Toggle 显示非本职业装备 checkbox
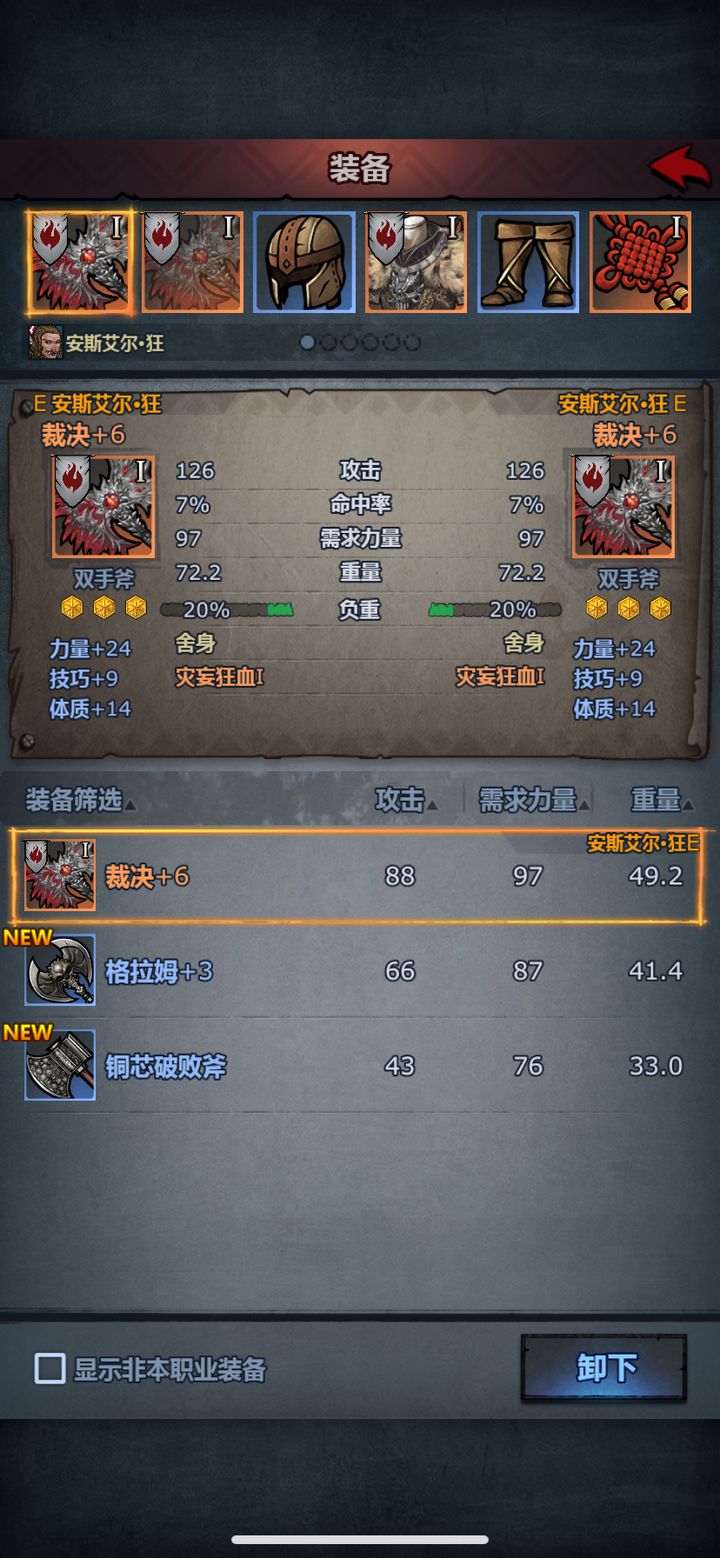 tap(50, 1369)
